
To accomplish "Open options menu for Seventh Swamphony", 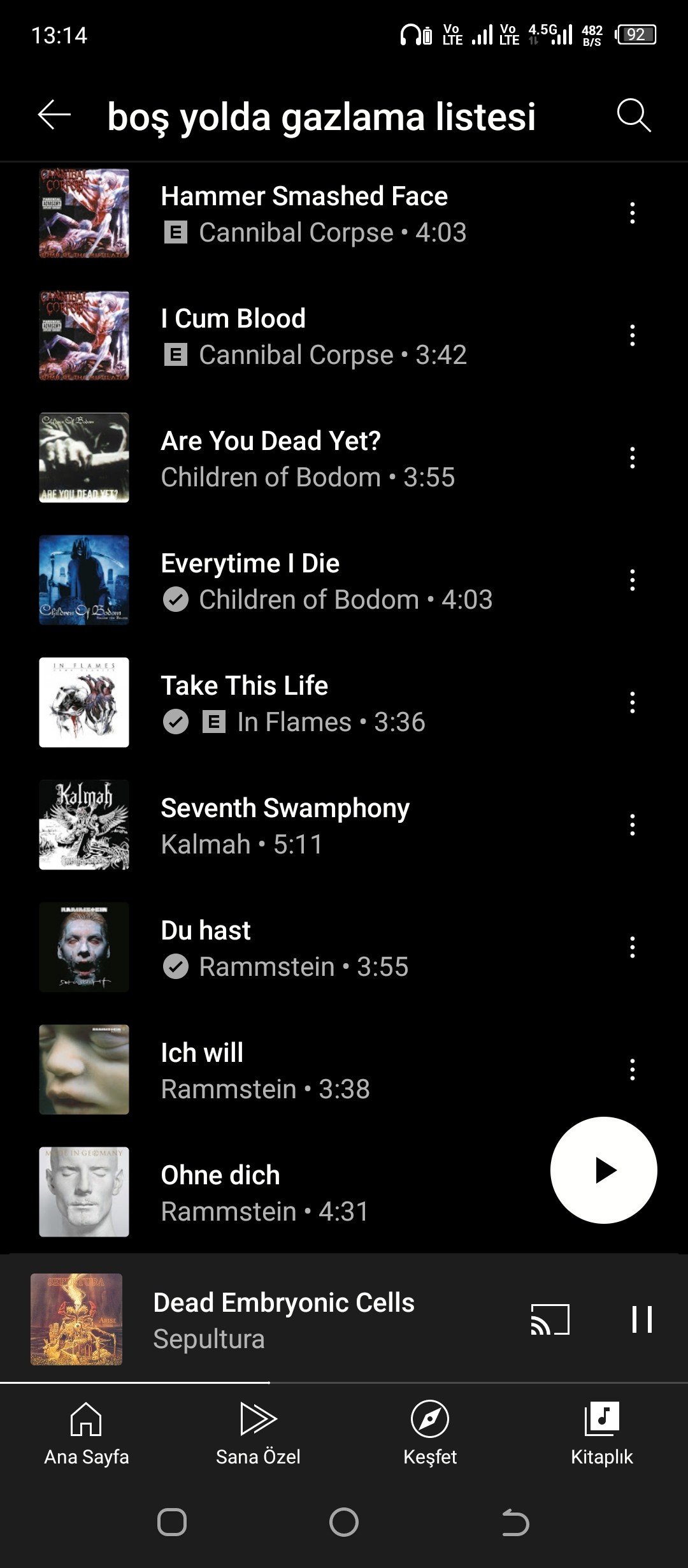I will 632,825.
